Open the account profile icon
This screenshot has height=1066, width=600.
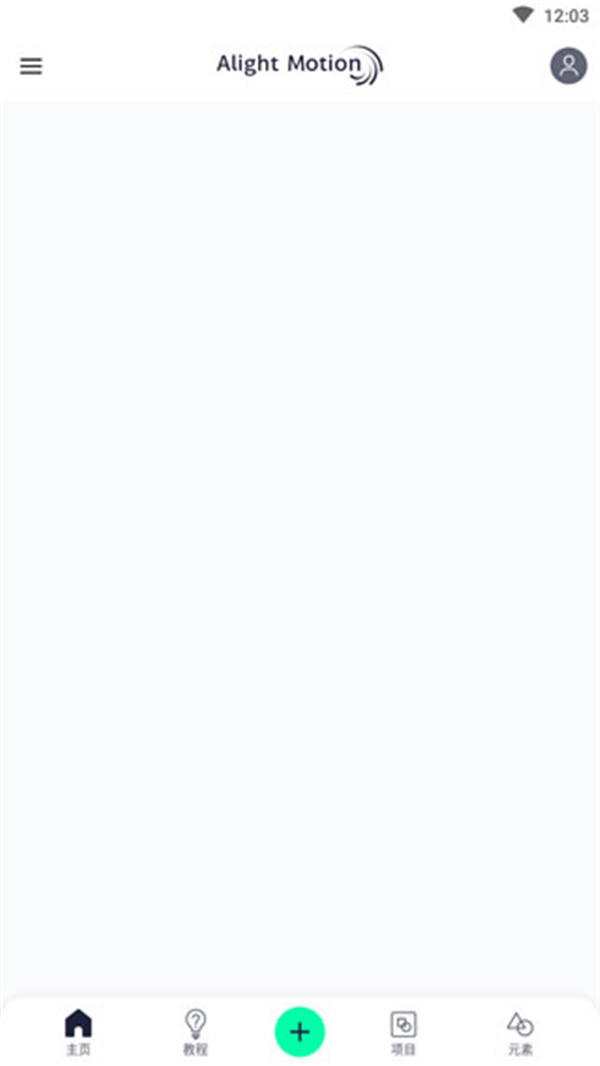point(568,66)
